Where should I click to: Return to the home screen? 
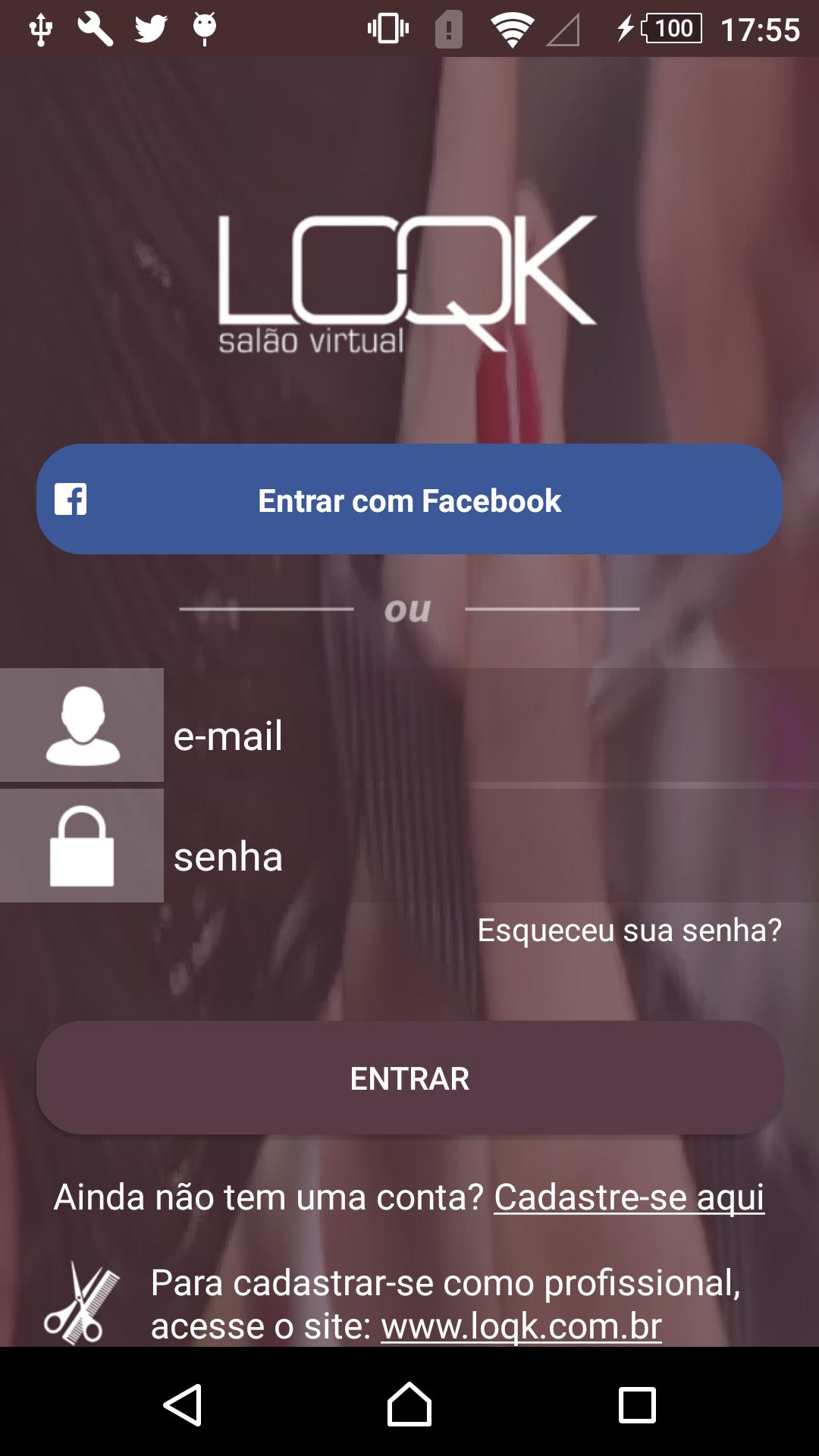tap(409, 1404)
